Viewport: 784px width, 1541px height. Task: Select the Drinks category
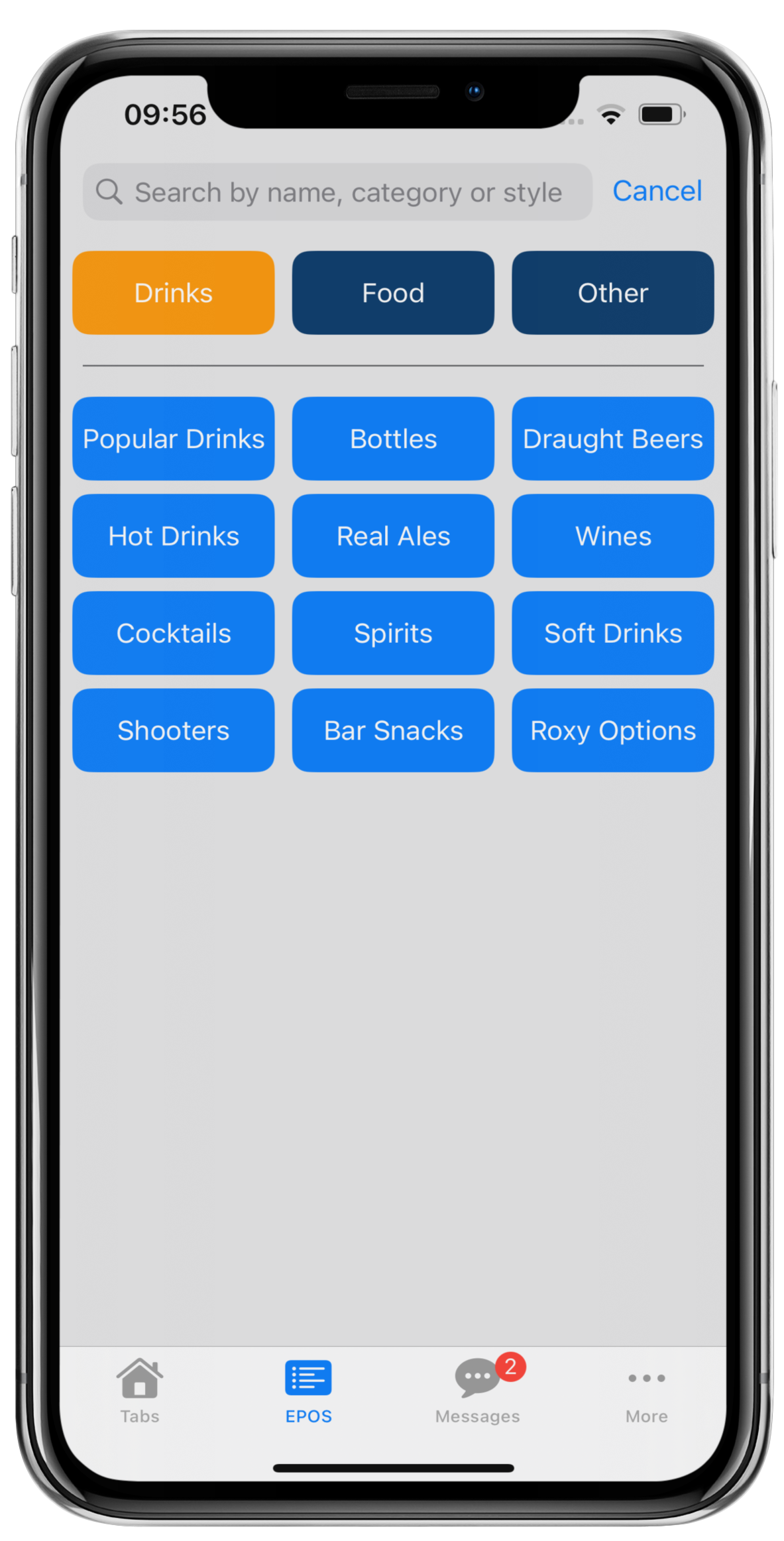click(x=174, y=293)
